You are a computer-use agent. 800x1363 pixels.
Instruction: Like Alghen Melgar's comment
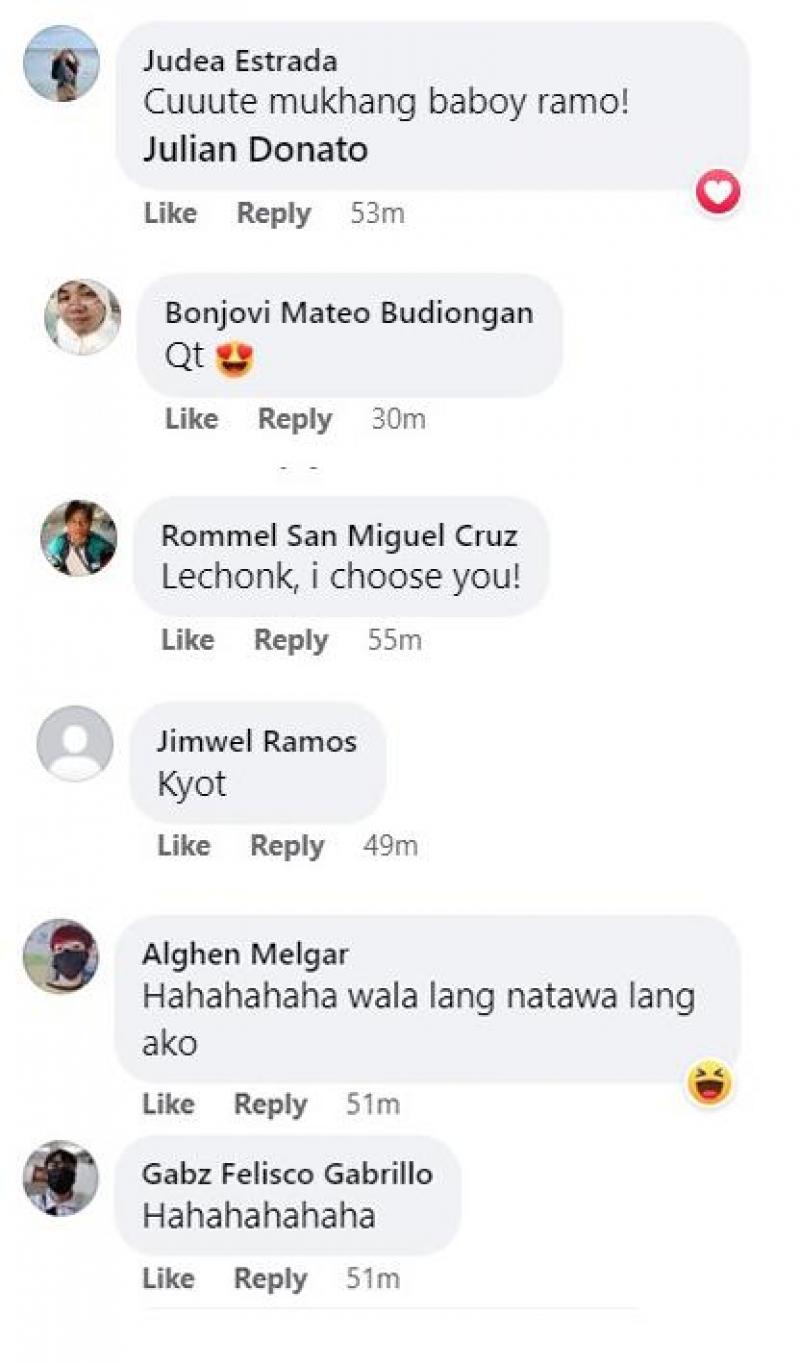click(x=168, y=1104)
